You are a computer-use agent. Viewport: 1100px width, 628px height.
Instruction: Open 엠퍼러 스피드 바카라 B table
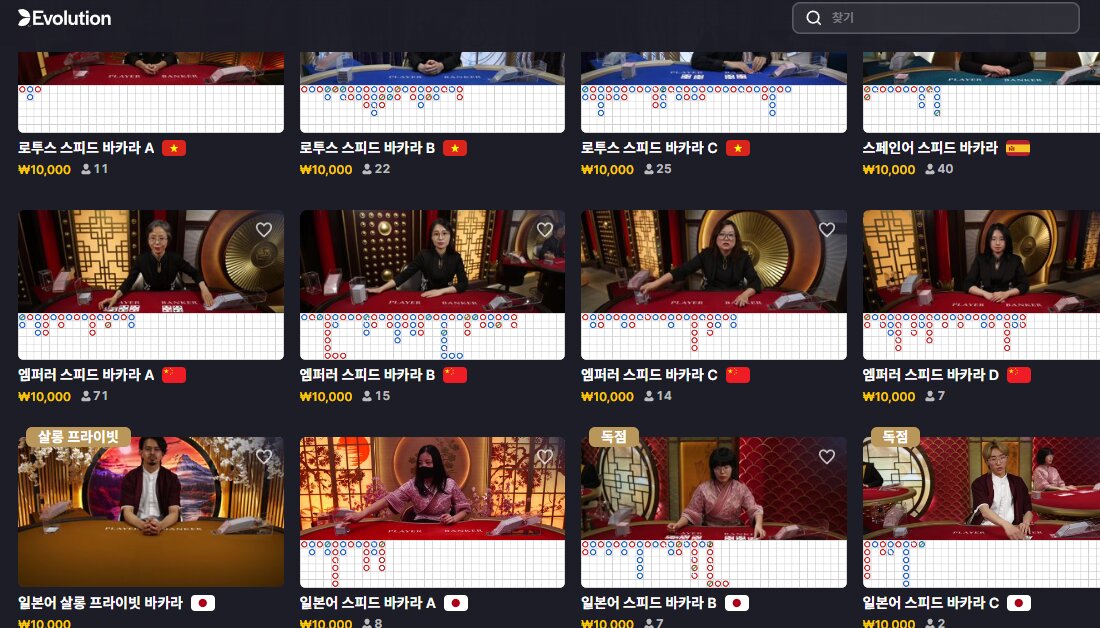tap(432, 285)
